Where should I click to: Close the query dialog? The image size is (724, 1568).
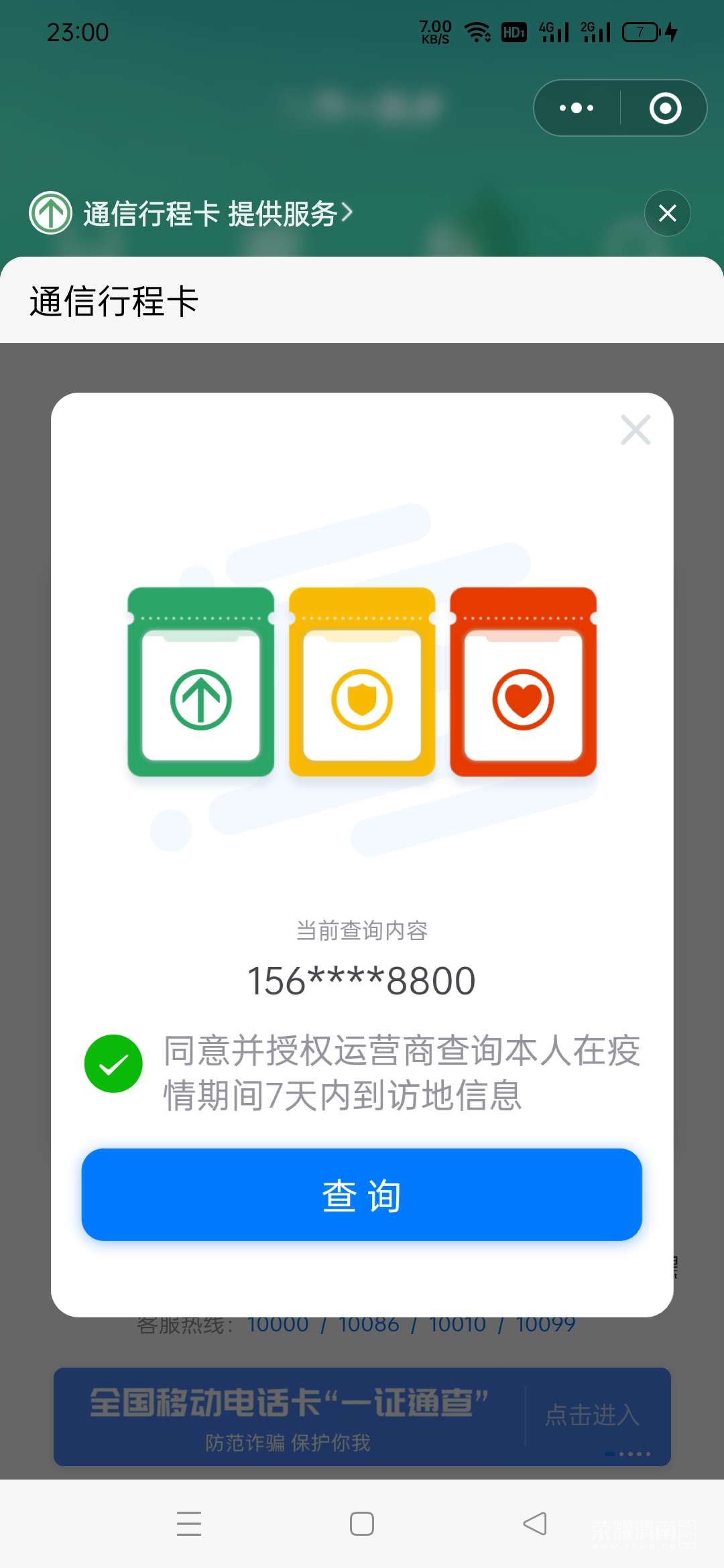tap(635, 430)
